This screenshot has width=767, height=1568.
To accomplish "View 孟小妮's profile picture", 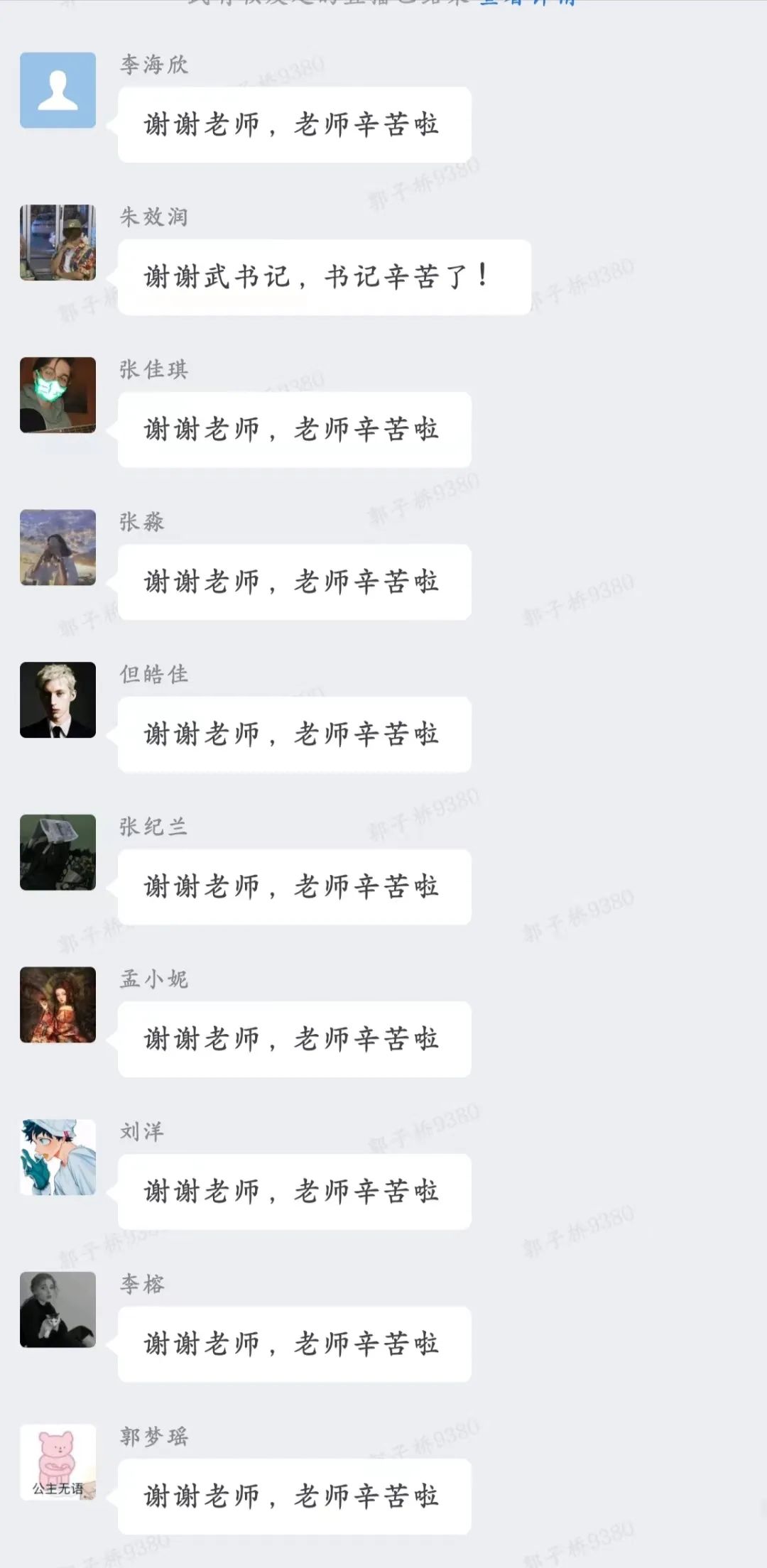I will [x=58, y=1005].
